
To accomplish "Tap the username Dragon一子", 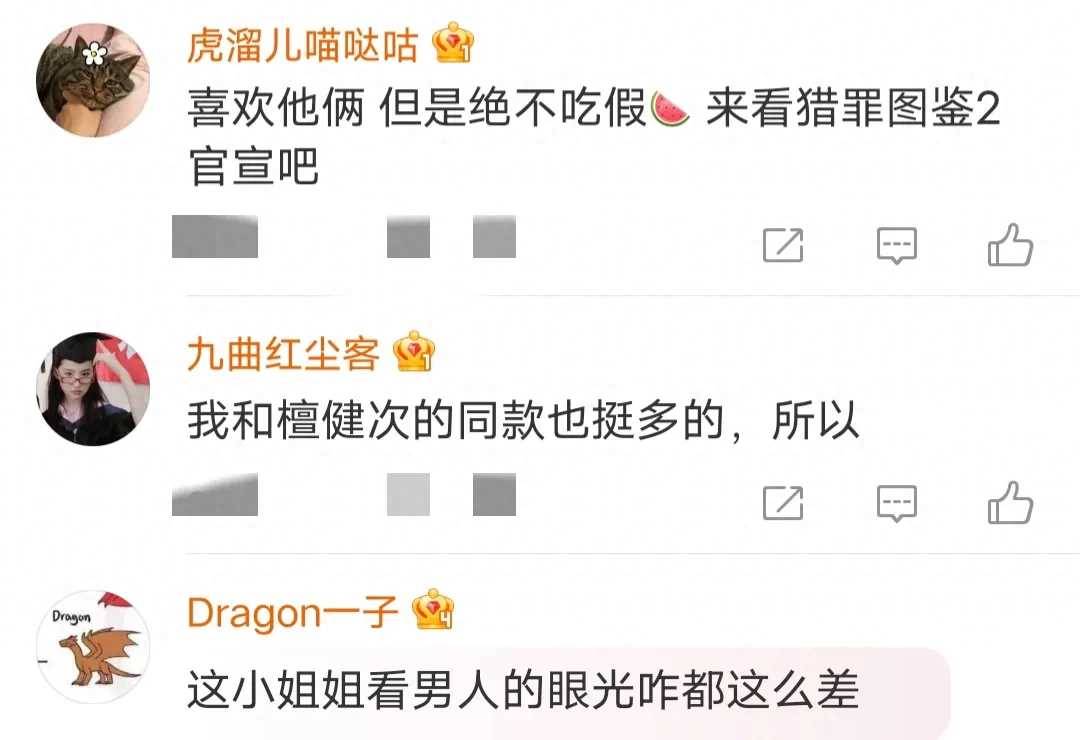I will (293, 611).
